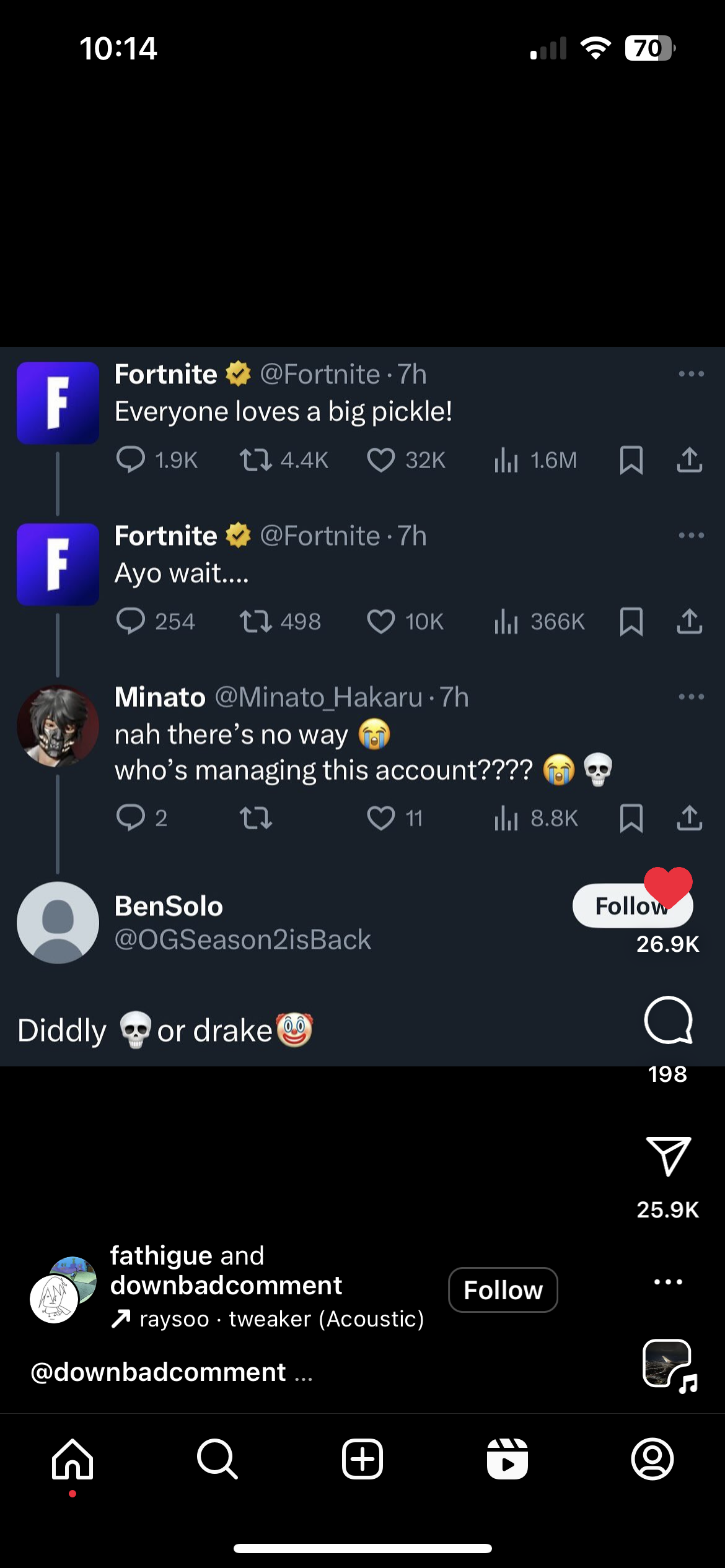Image resolution: width=725 pixels, height=1568 pixels.
Task: Open the Create post plus icon
Action: point(362,1460)
